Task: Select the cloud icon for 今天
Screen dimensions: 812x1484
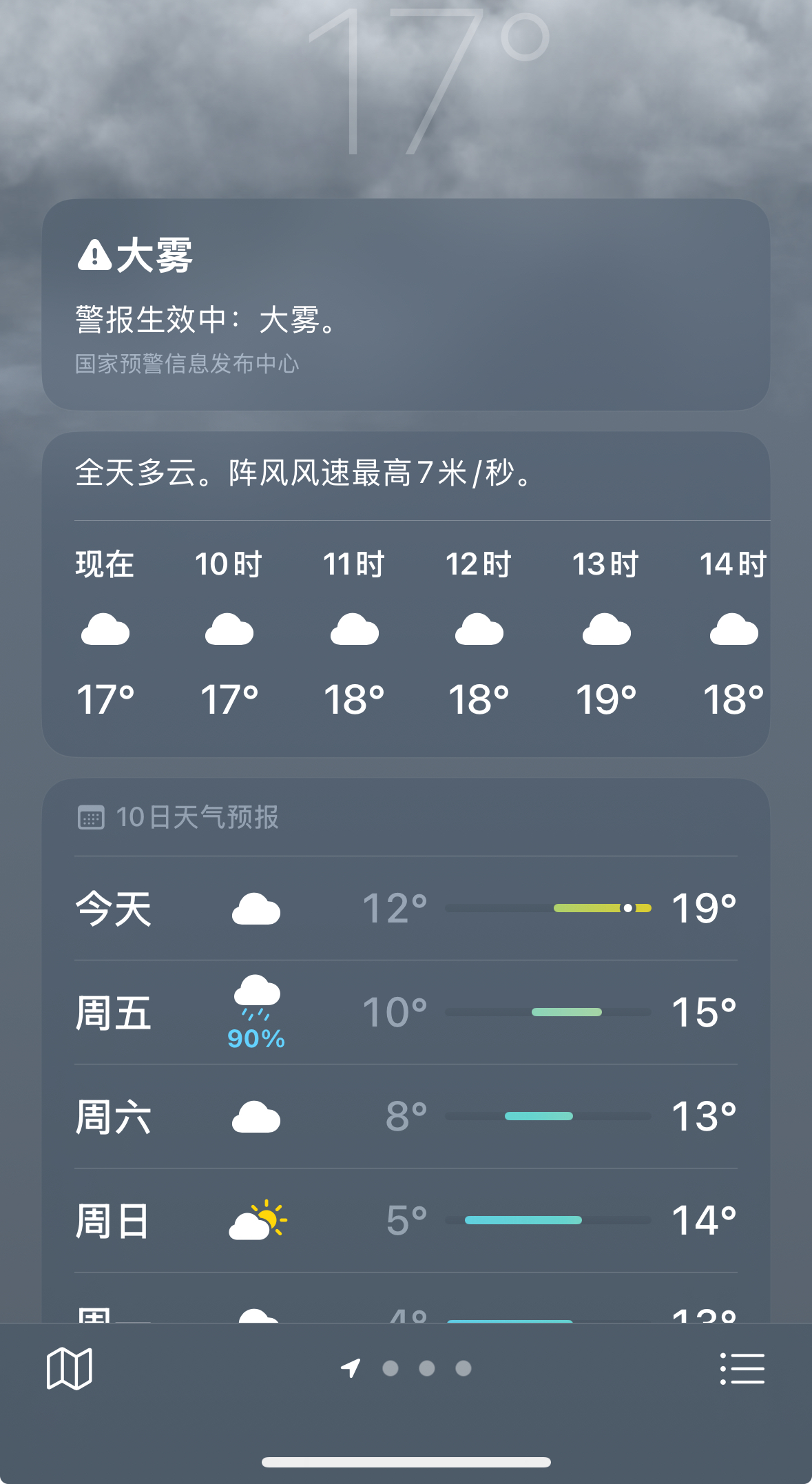Action: (x=256, y=908)
